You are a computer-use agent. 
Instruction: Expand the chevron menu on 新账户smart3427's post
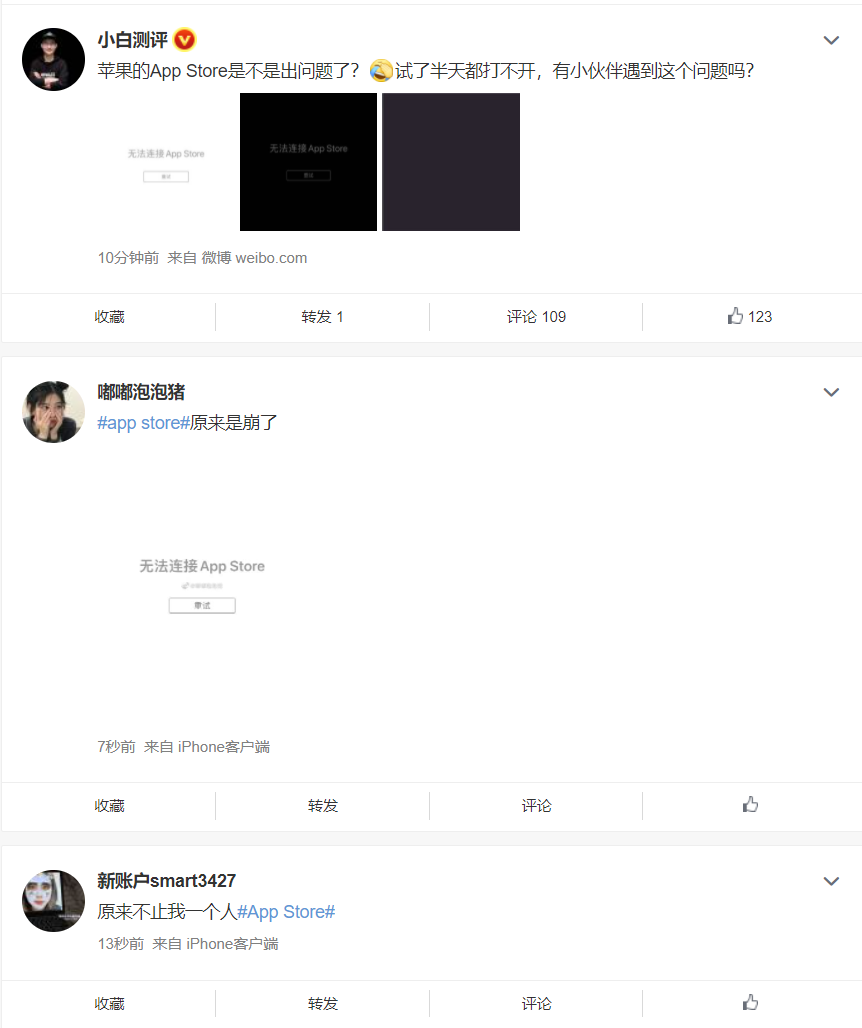(831, 881)
